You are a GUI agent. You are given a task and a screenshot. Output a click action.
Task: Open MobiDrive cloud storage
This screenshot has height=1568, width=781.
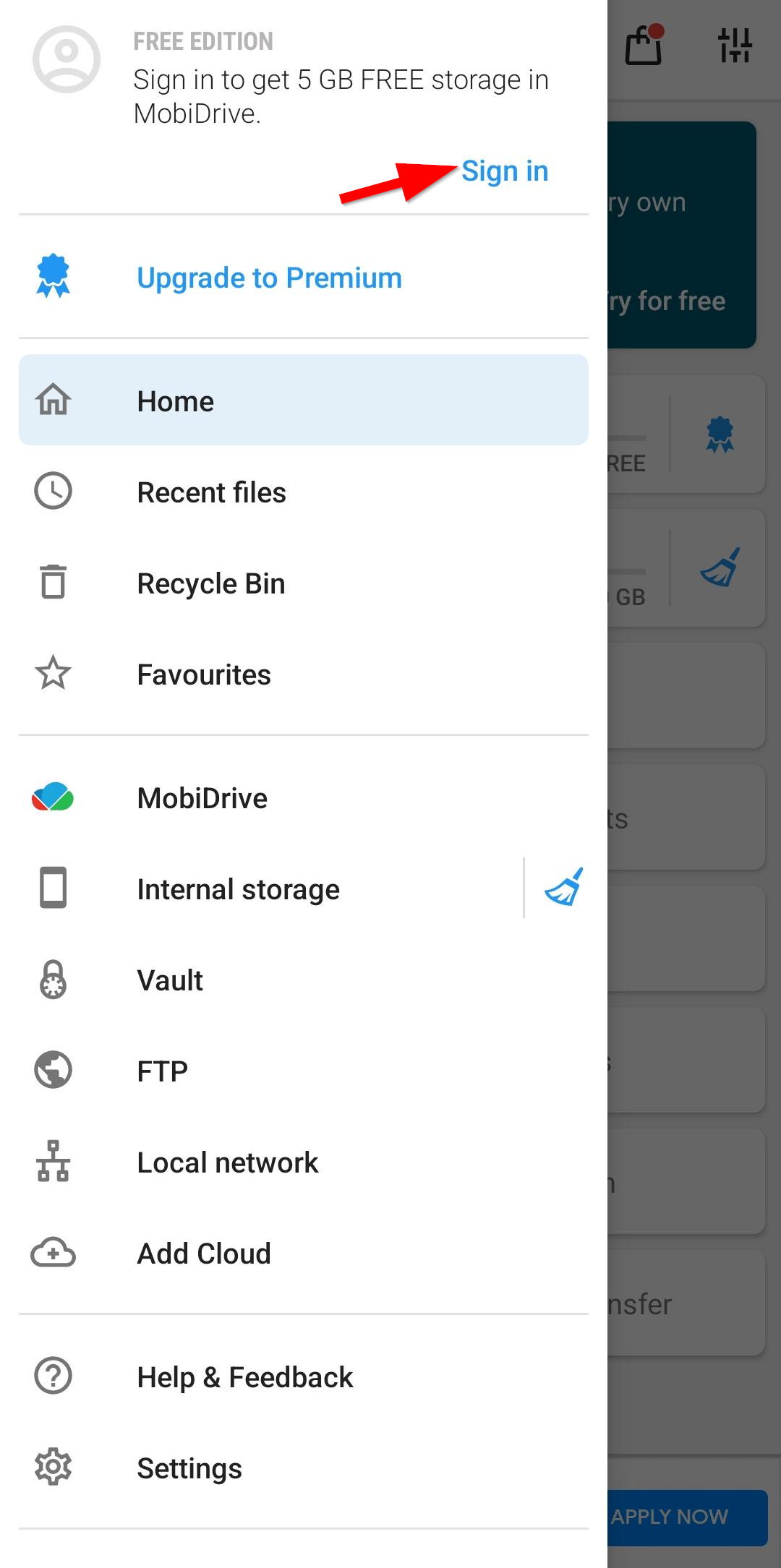click(304, 798)
